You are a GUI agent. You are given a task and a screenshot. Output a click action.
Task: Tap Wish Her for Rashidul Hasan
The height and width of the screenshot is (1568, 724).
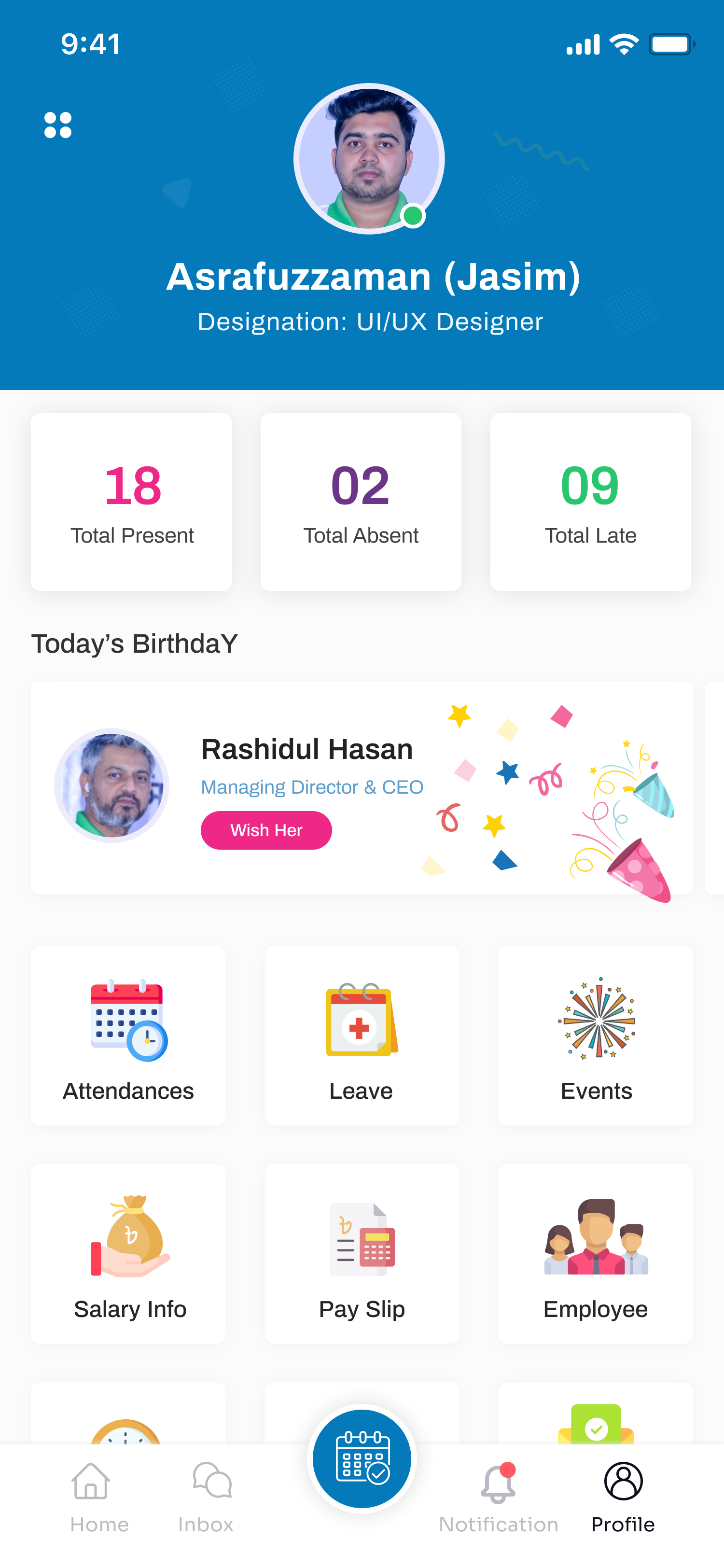tap(266, 830)
